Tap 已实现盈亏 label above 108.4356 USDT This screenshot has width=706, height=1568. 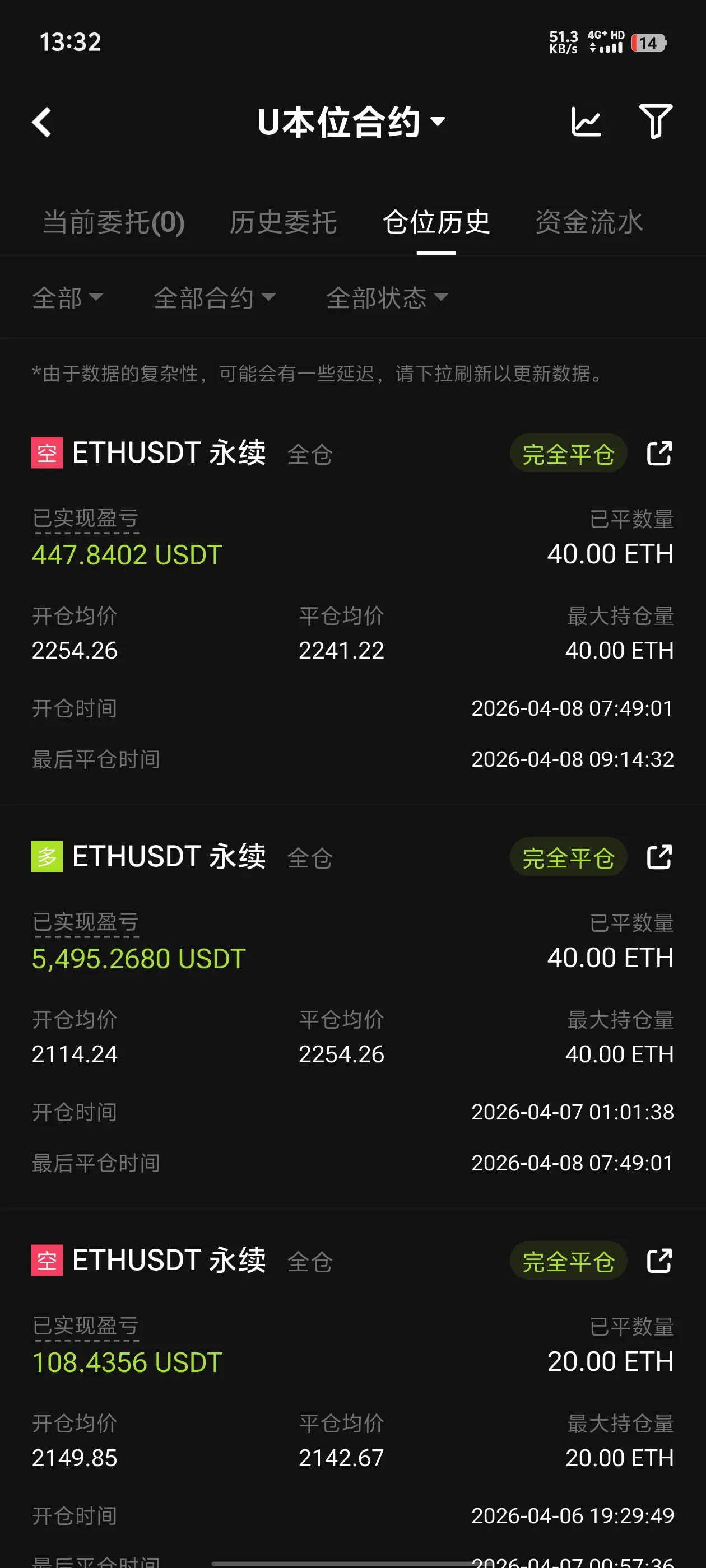click(86, 1326)
